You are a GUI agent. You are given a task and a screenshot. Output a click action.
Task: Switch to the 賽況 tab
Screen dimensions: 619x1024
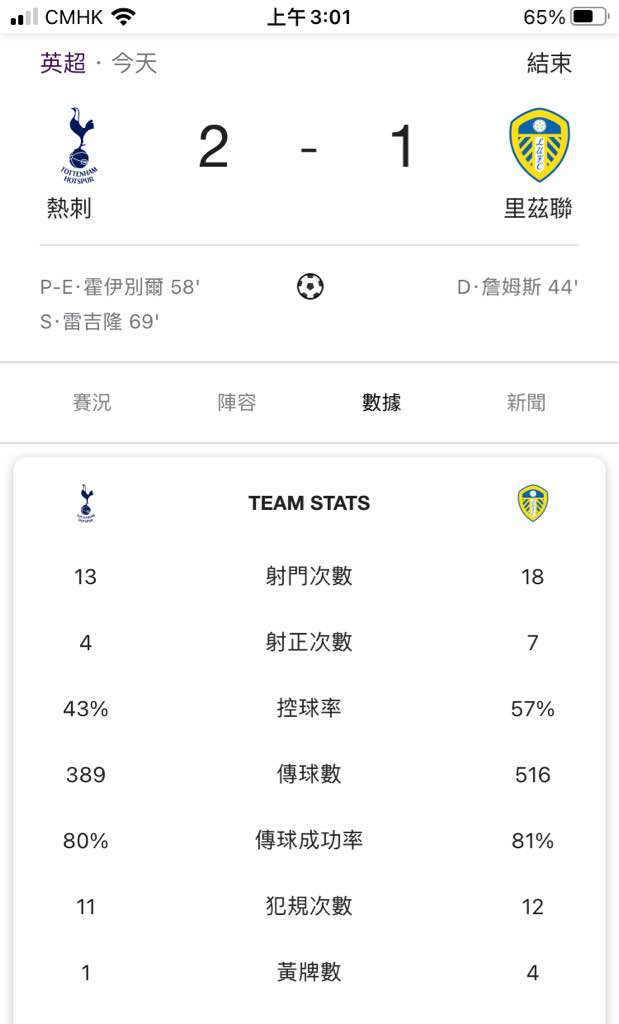(x=92, y=402)
